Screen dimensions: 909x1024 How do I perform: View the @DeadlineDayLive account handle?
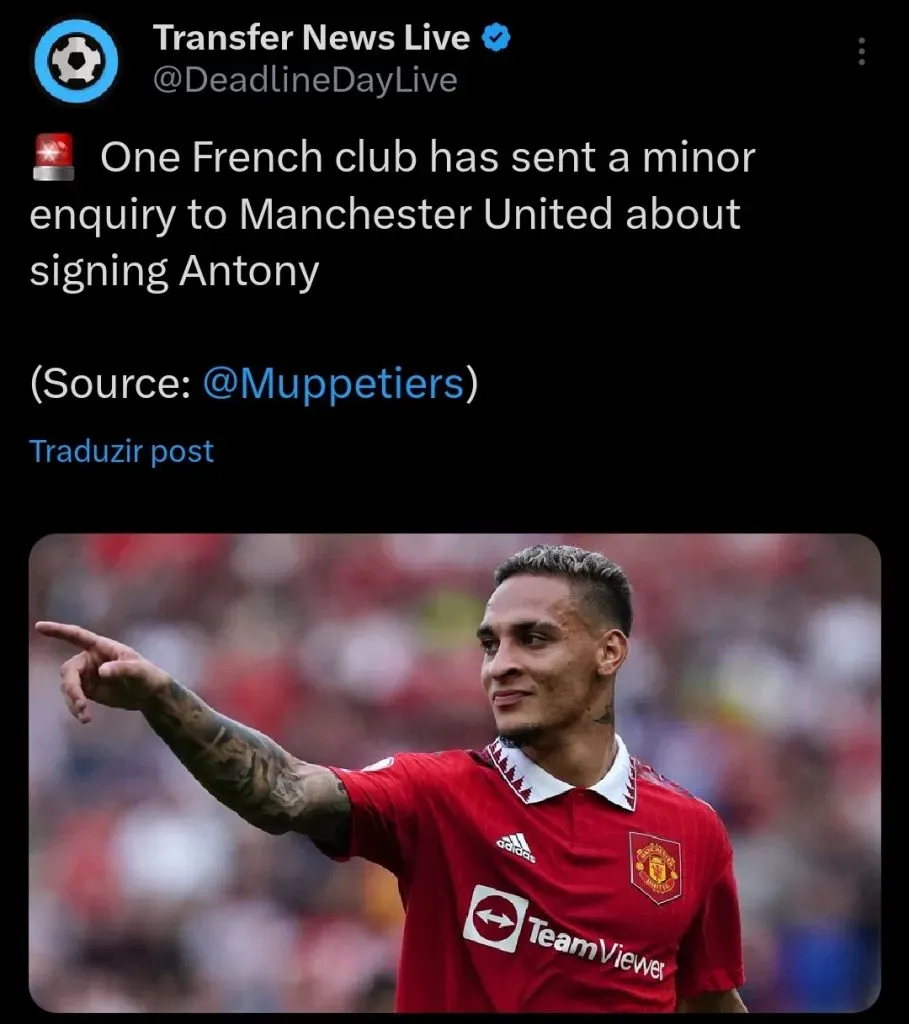pyautogui.click(x=304, y=80)
